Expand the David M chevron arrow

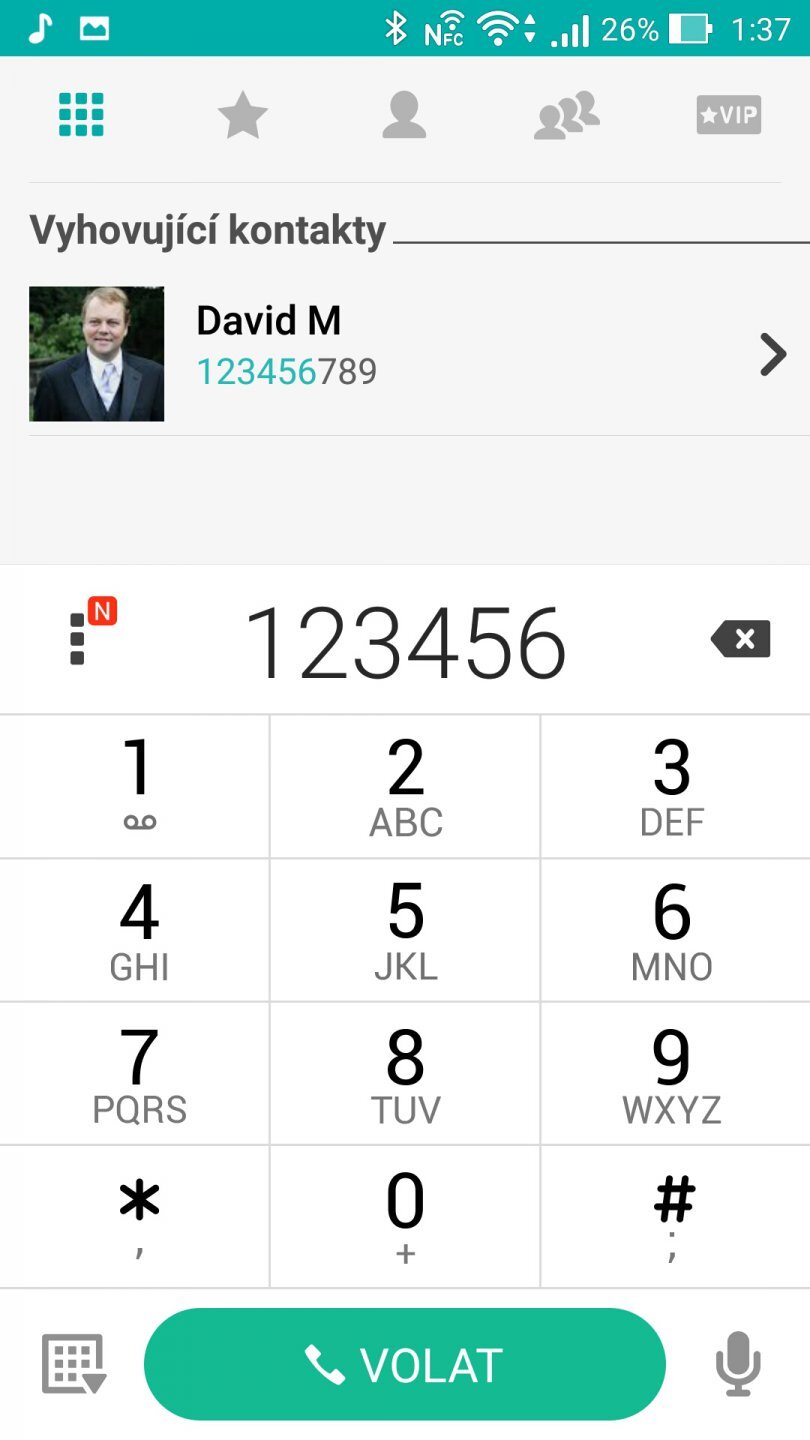pos(773,354)
